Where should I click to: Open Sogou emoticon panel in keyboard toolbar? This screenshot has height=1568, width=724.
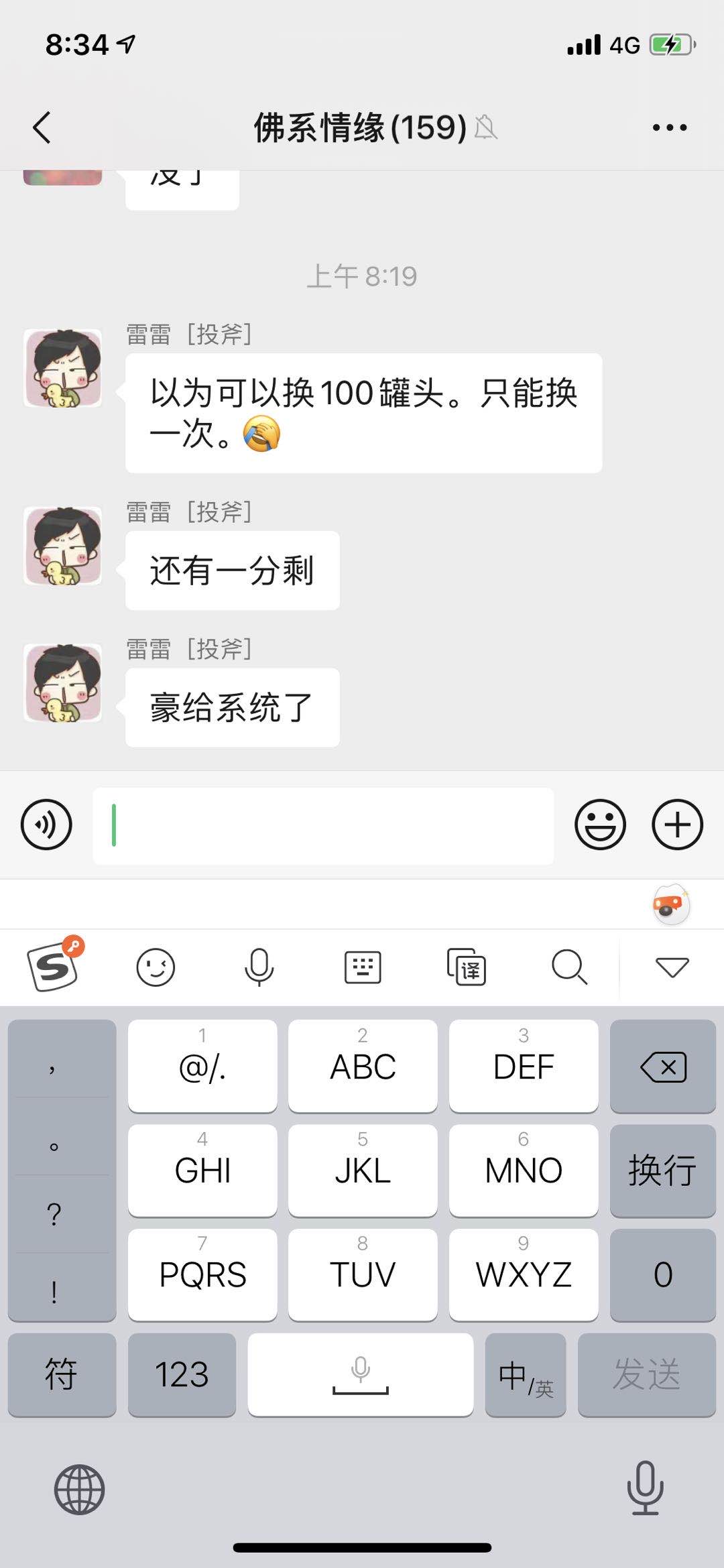pos(156,967)
